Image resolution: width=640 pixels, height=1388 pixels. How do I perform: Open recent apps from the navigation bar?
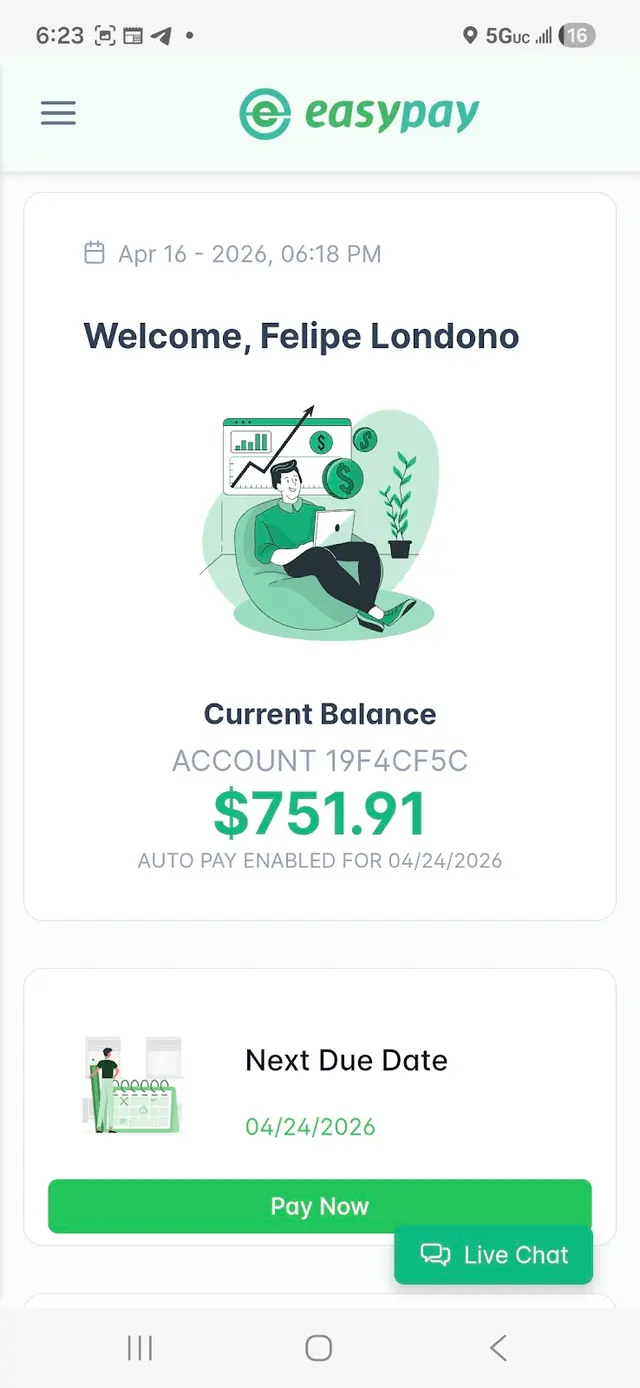[x=140, y=1348]
